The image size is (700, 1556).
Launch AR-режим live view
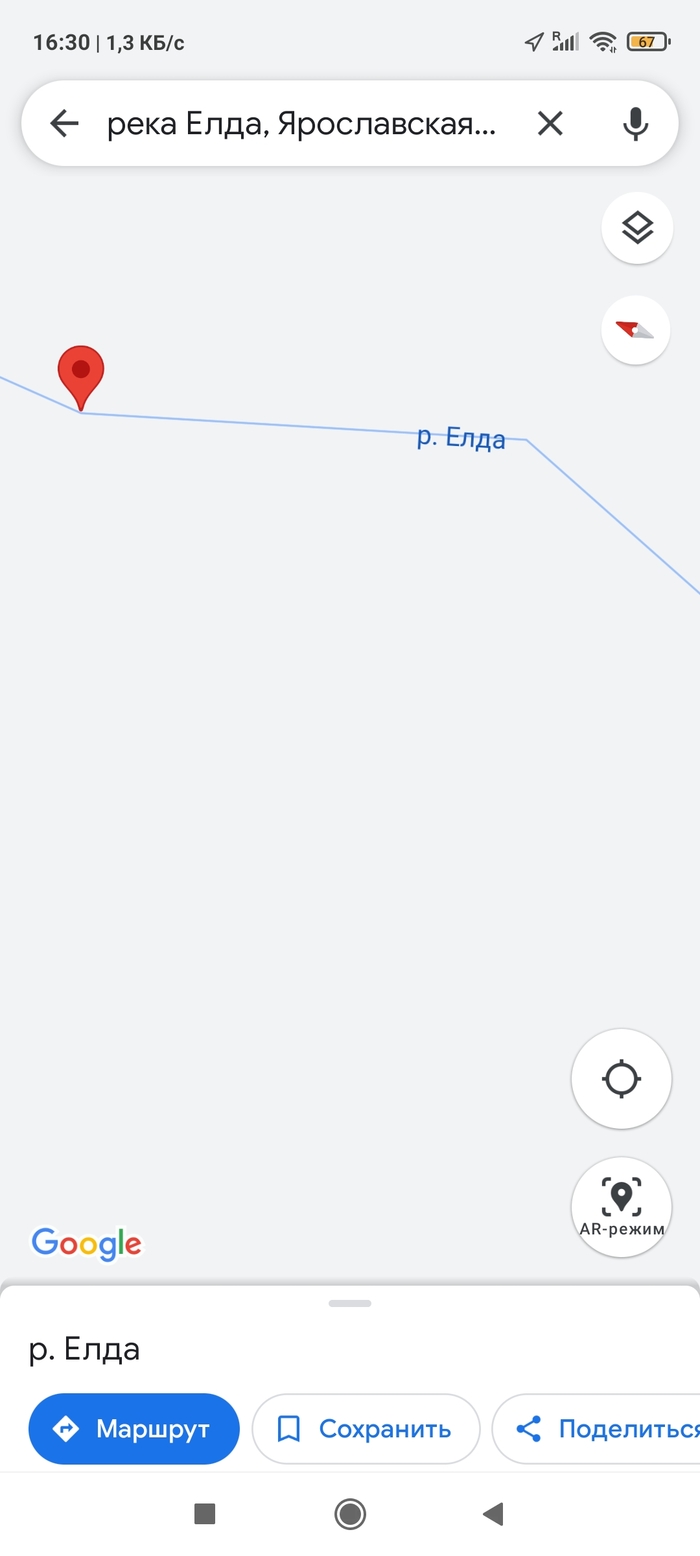[621, 1206]
